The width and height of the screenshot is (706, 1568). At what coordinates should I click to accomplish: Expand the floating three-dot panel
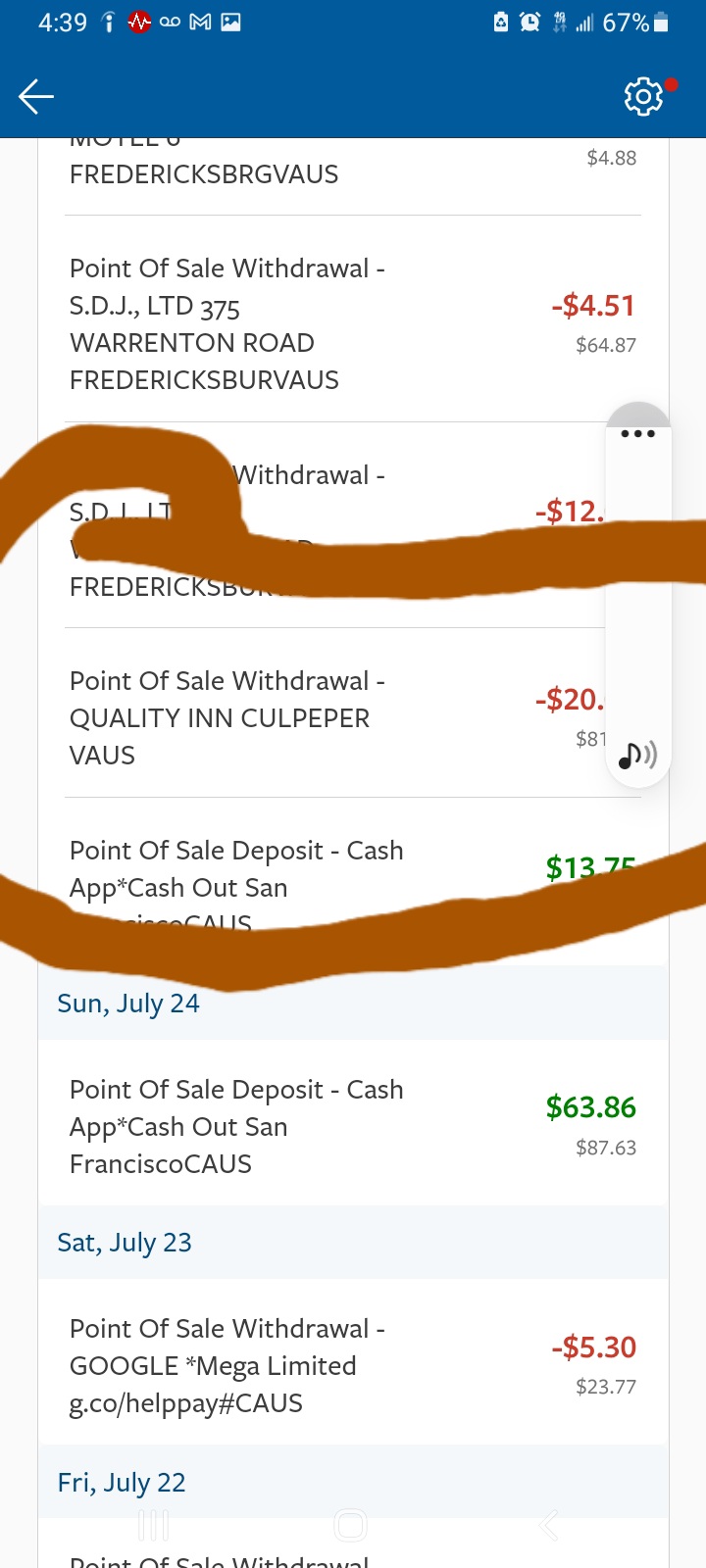[x=637, y=433]
